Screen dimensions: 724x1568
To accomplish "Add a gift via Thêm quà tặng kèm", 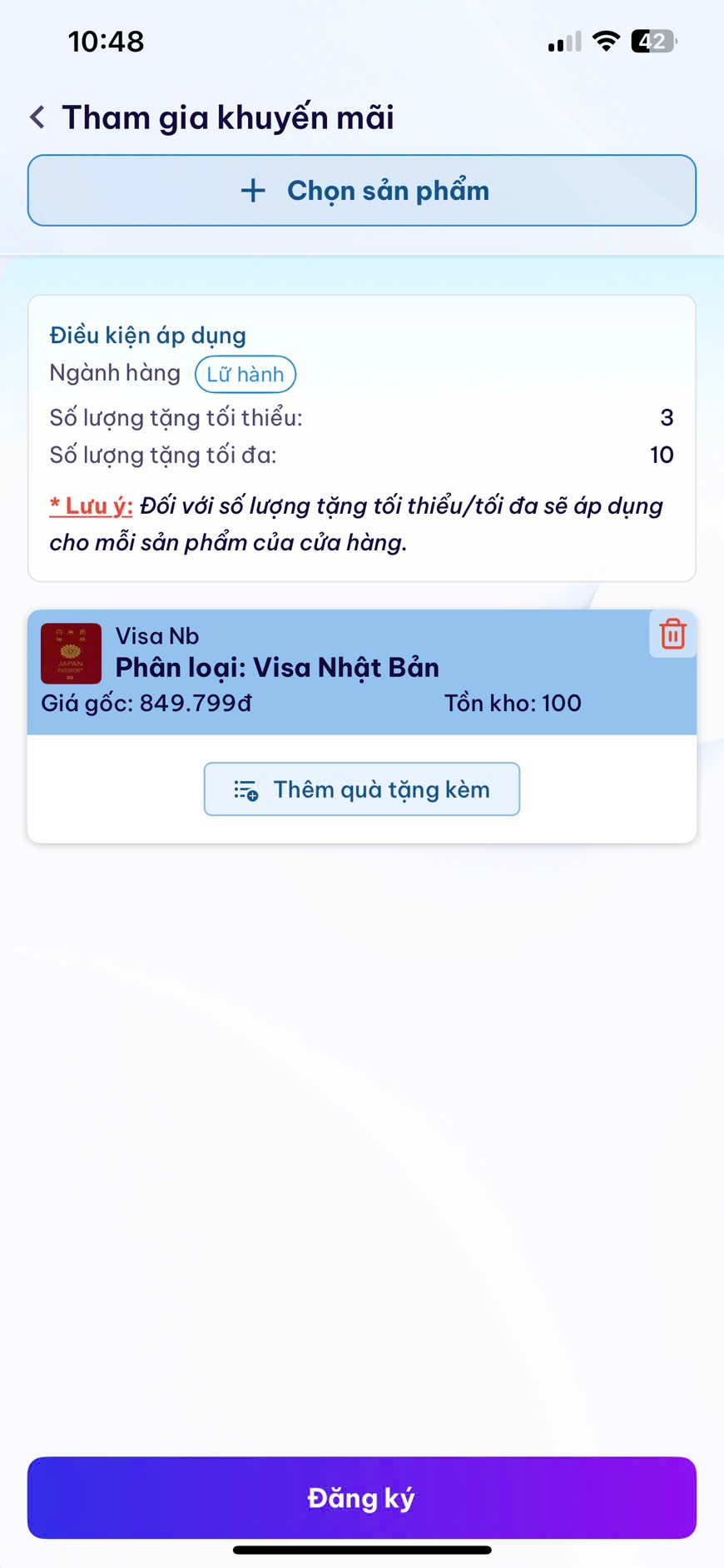I will (x=362, y=789).
